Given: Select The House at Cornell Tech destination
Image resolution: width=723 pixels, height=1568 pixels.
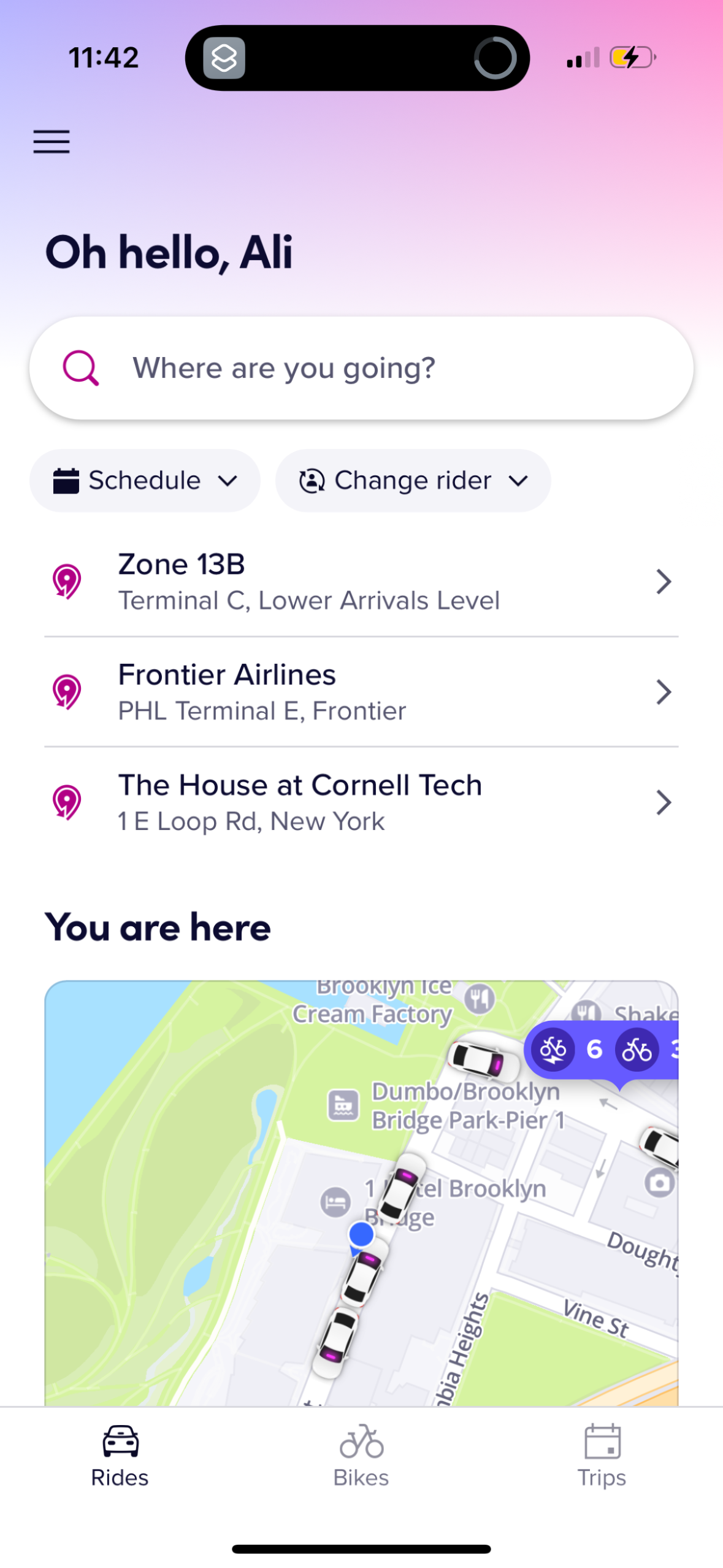Looking at the screenshot, I should tap(300, 801).
